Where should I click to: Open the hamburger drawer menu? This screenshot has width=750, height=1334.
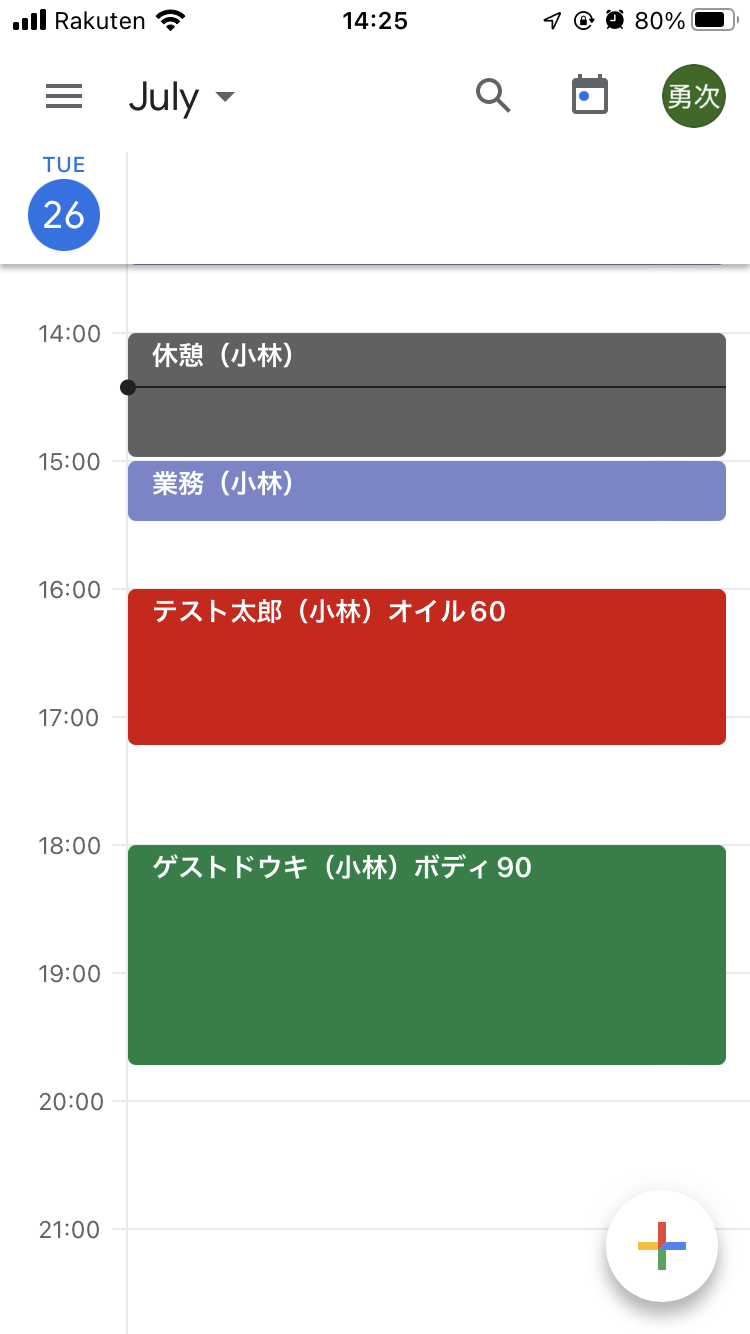[x=64, y=96]
